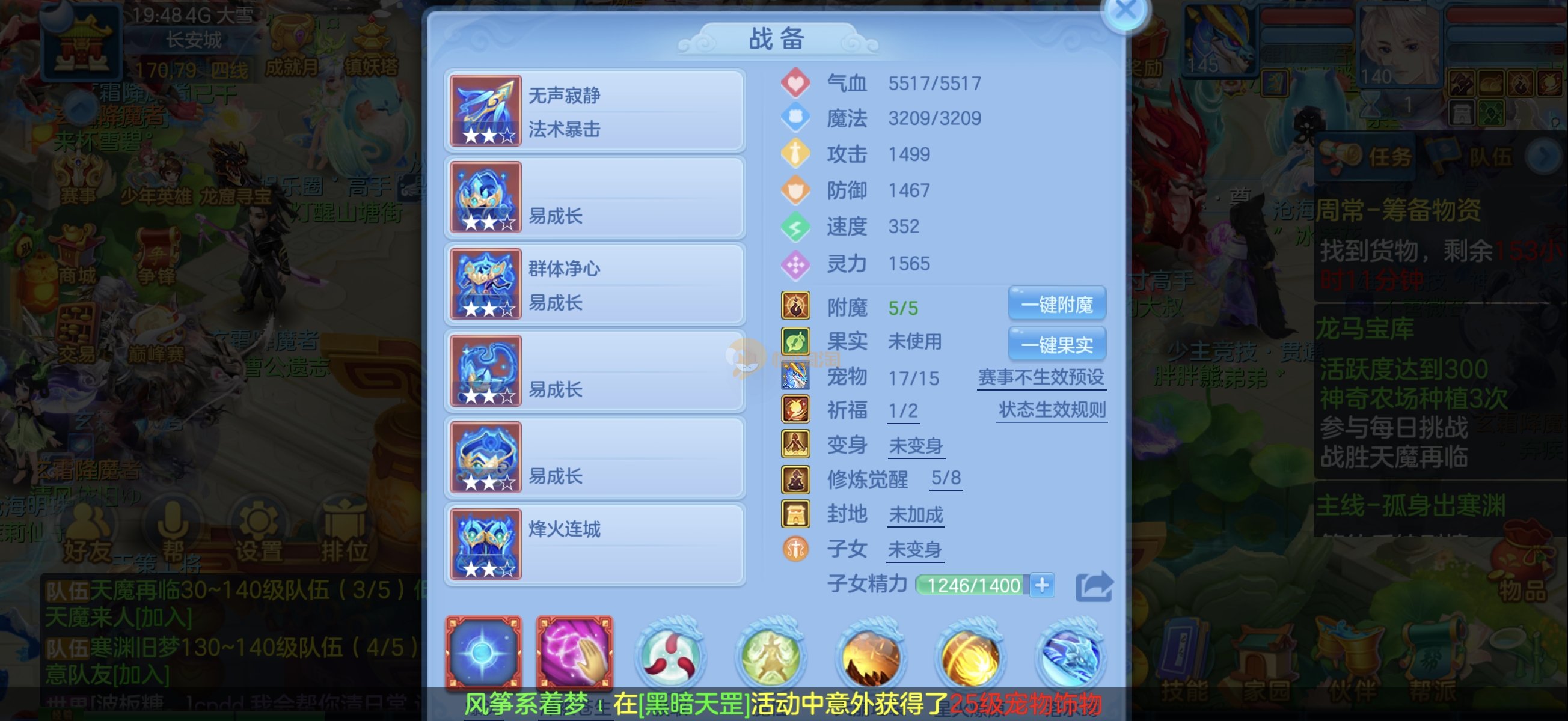Tap the 一键附魔 button
The width and height of the screenshot is (1568, 721).
(1057, 304)
